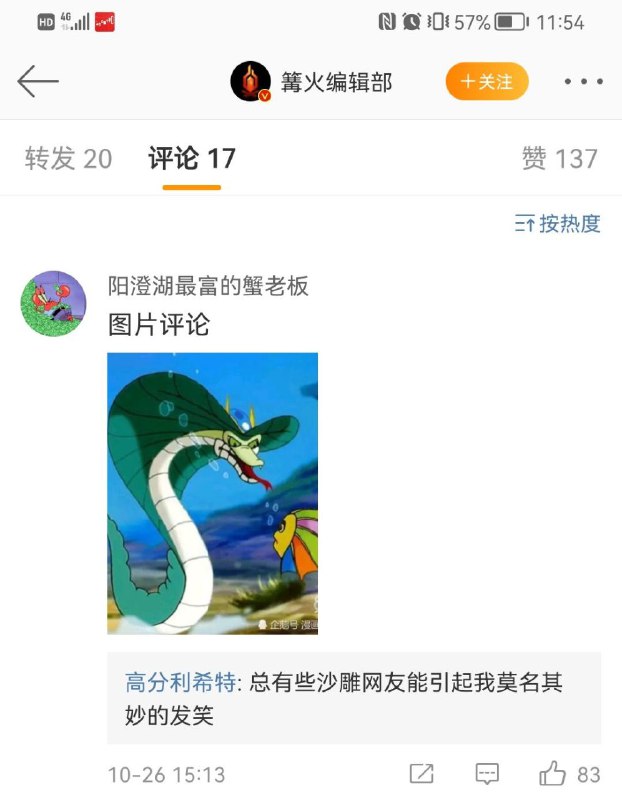Screen dimensions: 622x800
Task: Follow 篝火编辑部 with the 关注 button
Action: (x=487, y=82)
